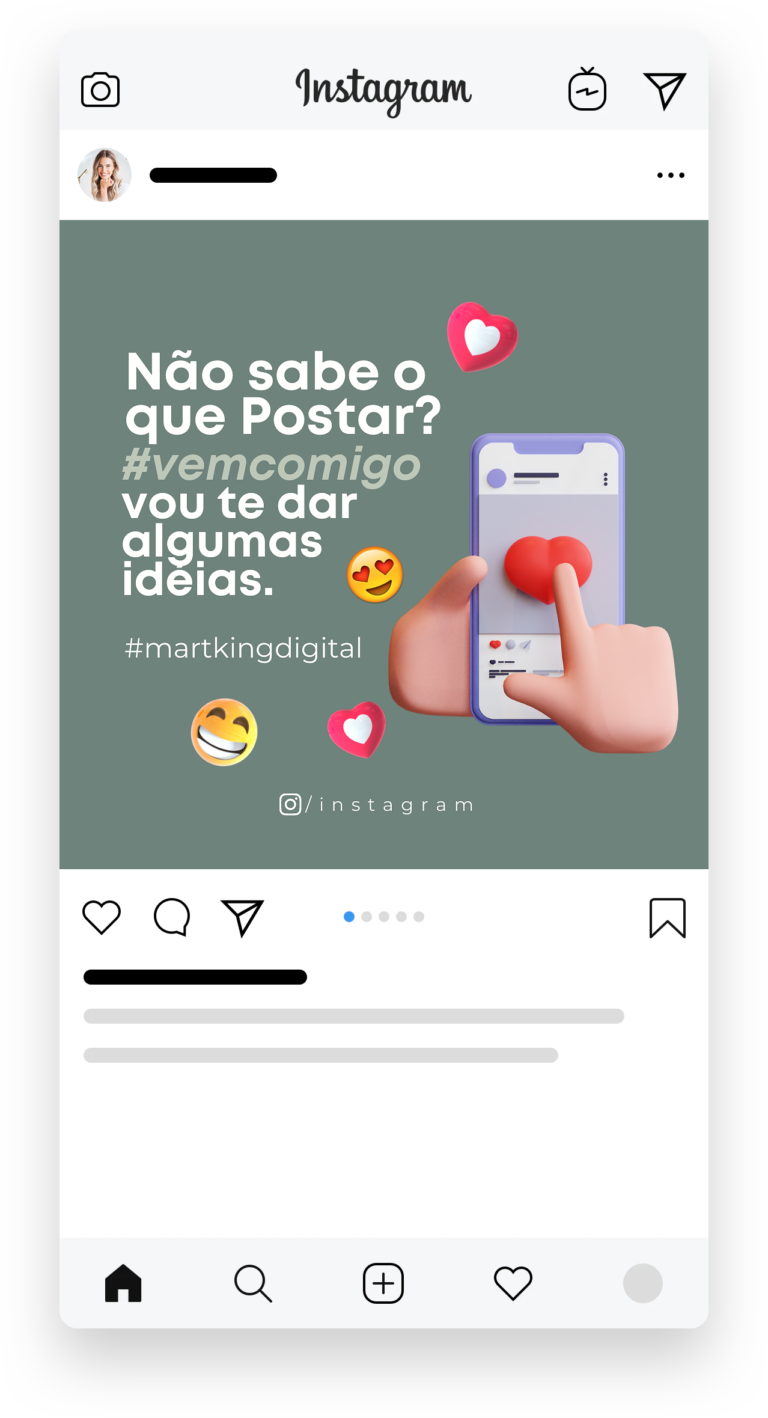Image resolution: width=768 pixels, height=1418 pixels.
Task: Create a new post with the plus icon
Action: [x=383, y=1283]
